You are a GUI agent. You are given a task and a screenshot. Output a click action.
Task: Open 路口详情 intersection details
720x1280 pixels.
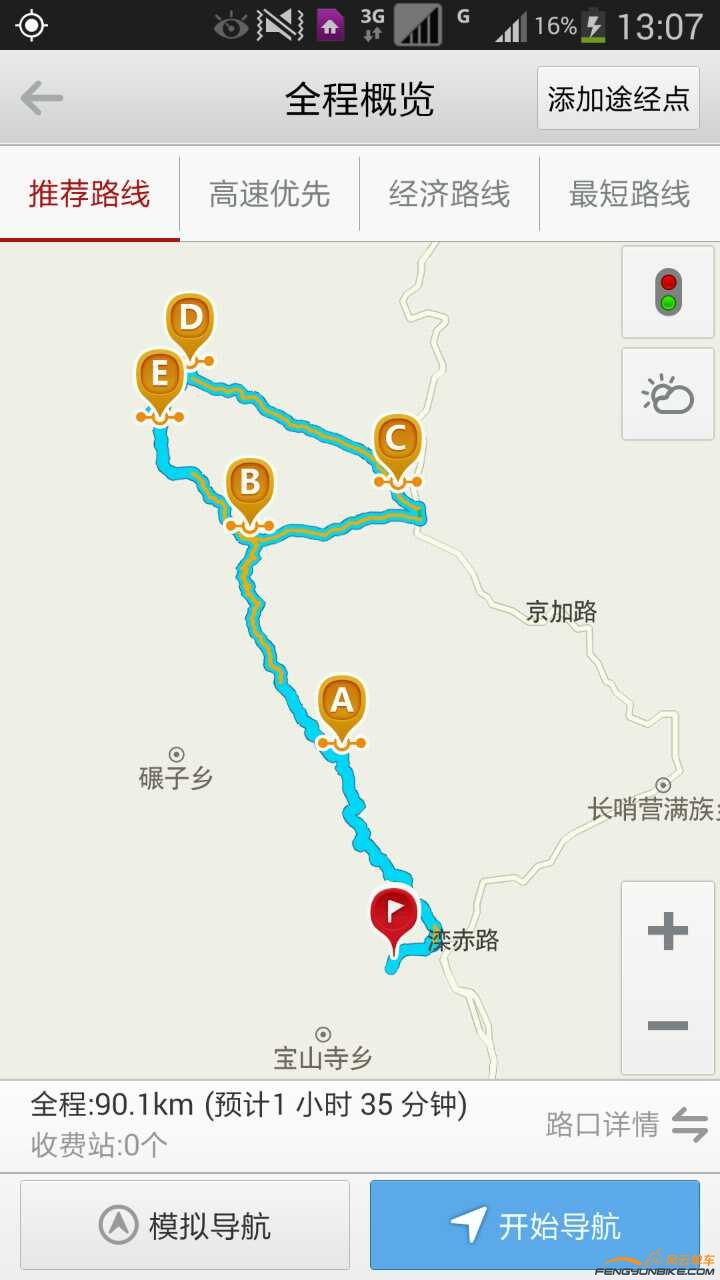pyautogui.click(x=626, y=1125)
